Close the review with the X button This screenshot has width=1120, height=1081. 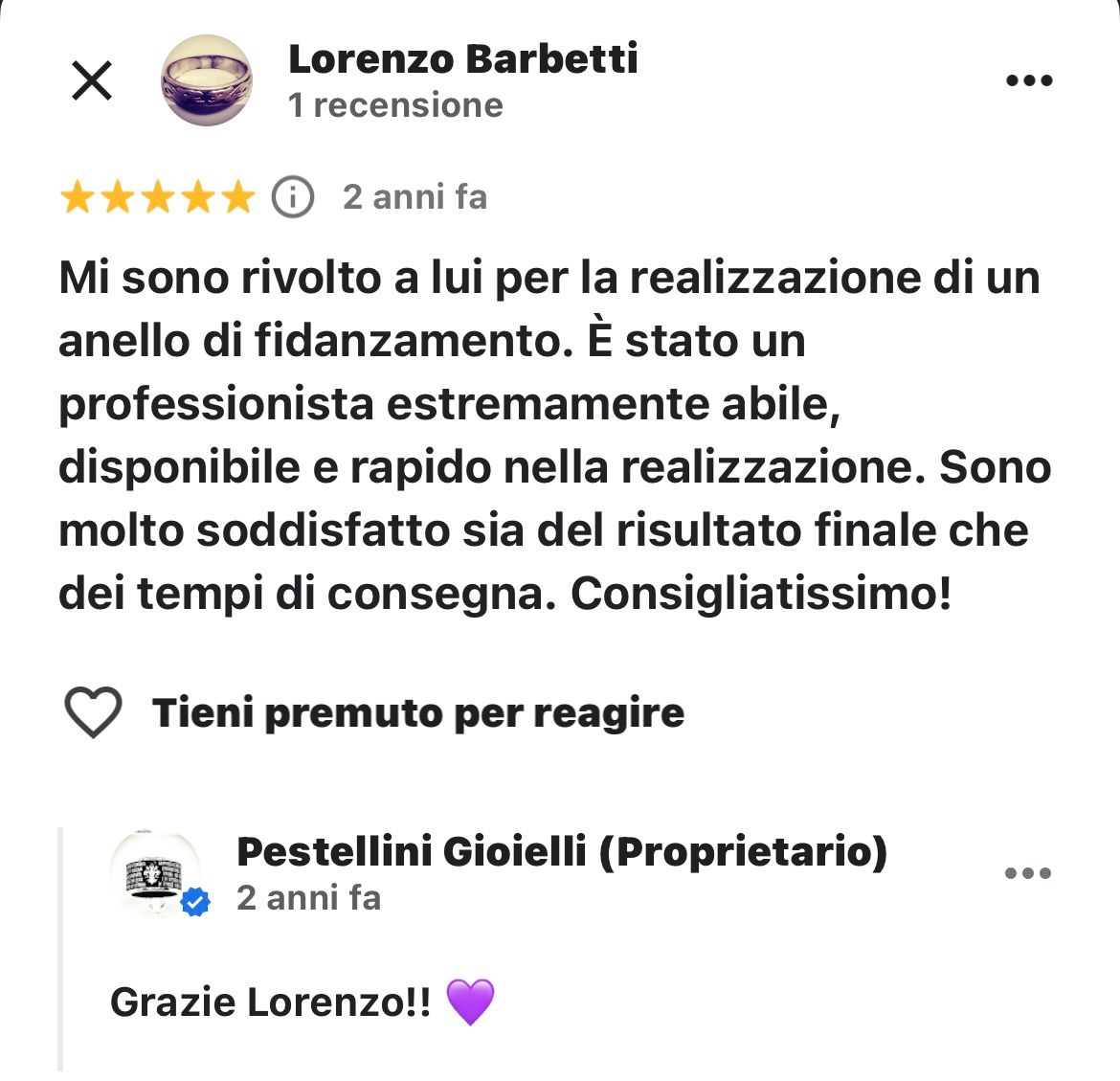coord(92,80)
